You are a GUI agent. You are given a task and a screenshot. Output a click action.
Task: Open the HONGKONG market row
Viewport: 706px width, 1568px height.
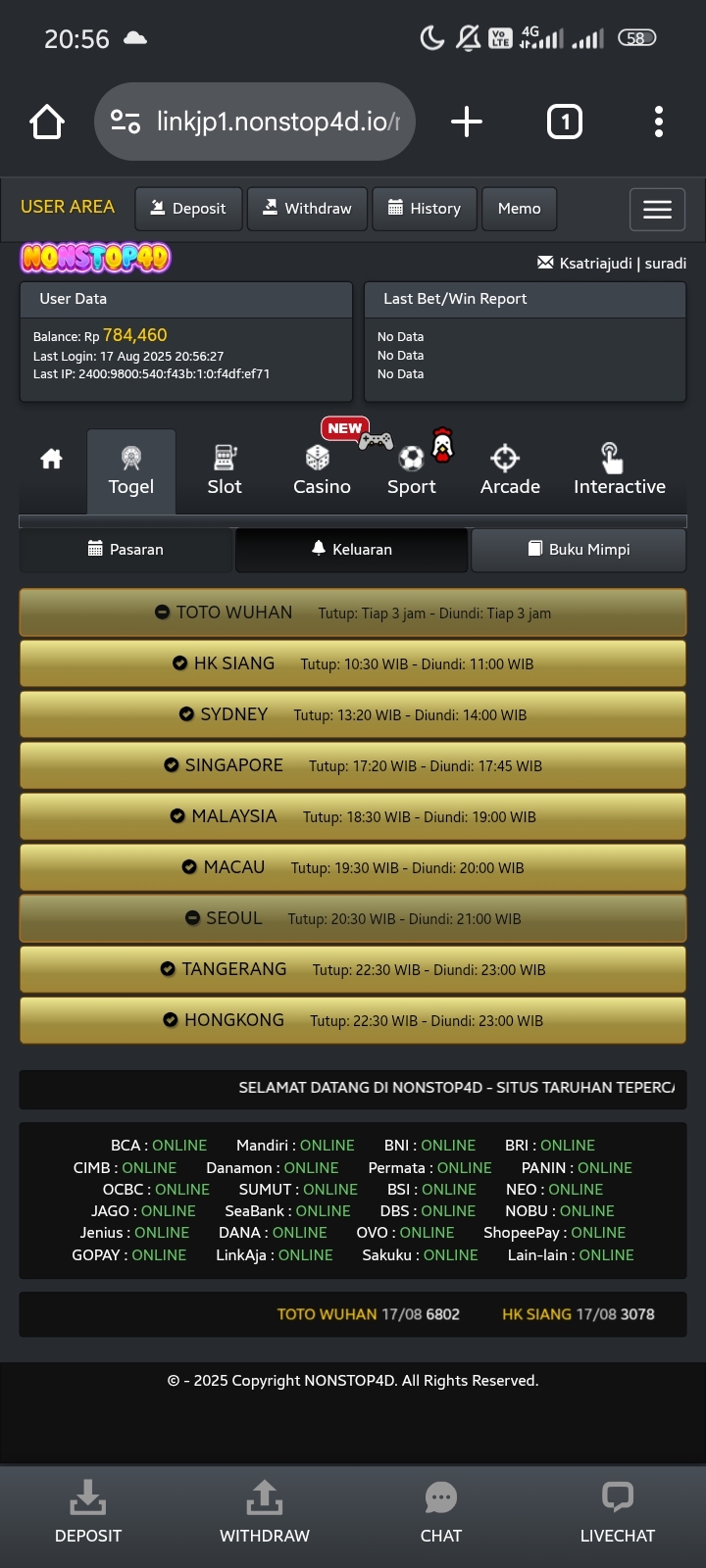pyautogui.click(x=353, y=1020)
